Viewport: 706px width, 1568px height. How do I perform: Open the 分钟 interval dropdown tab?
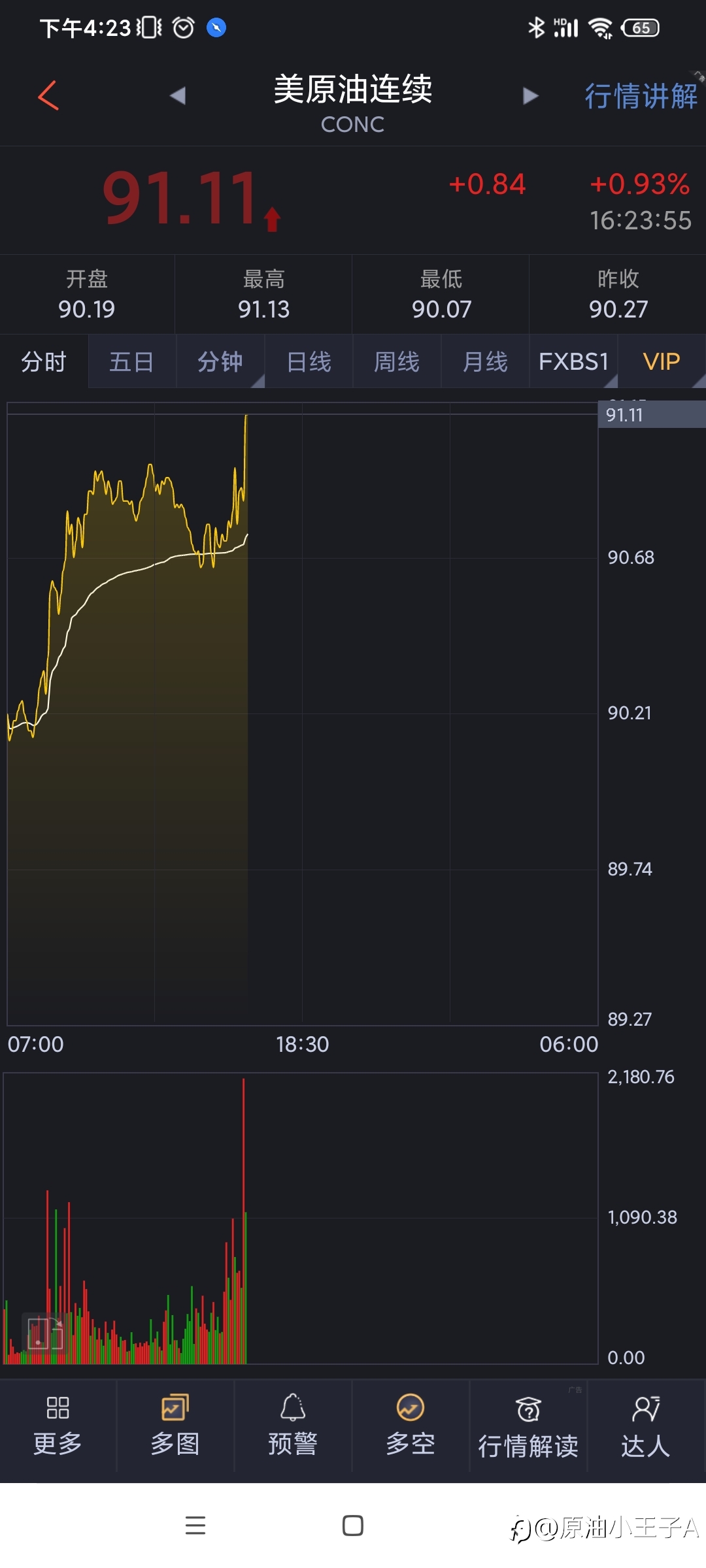220,361
